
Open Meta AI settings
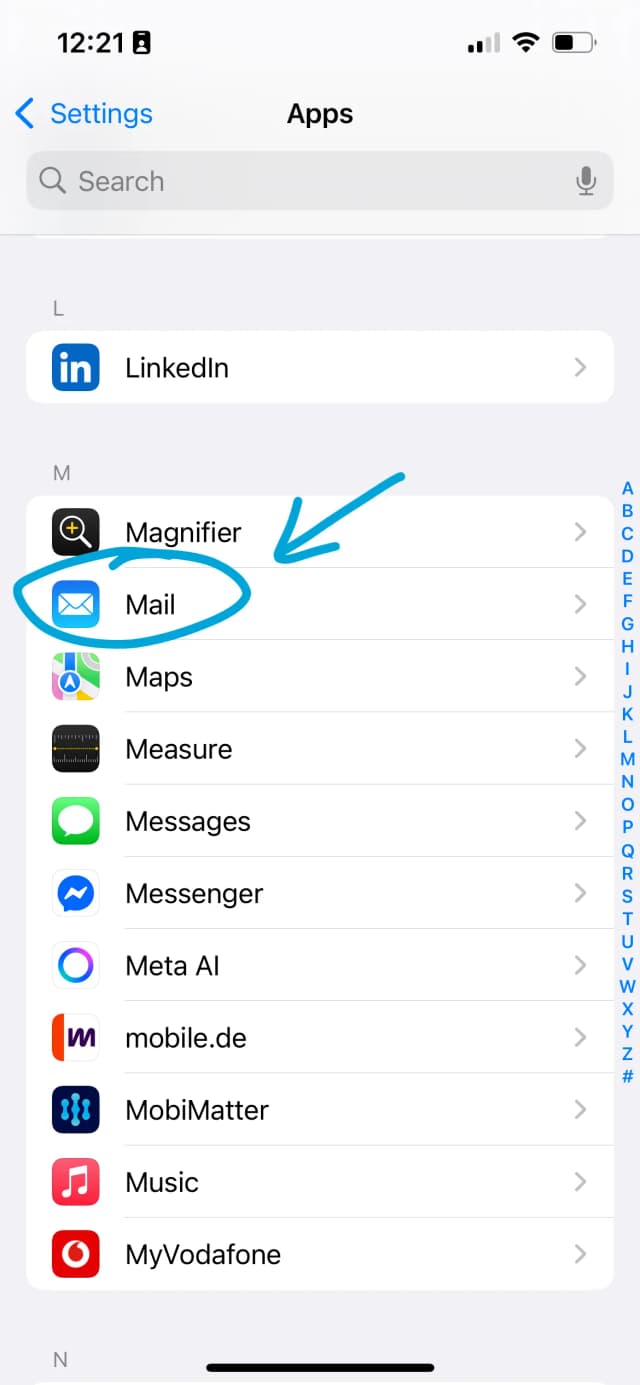(320, 966)
